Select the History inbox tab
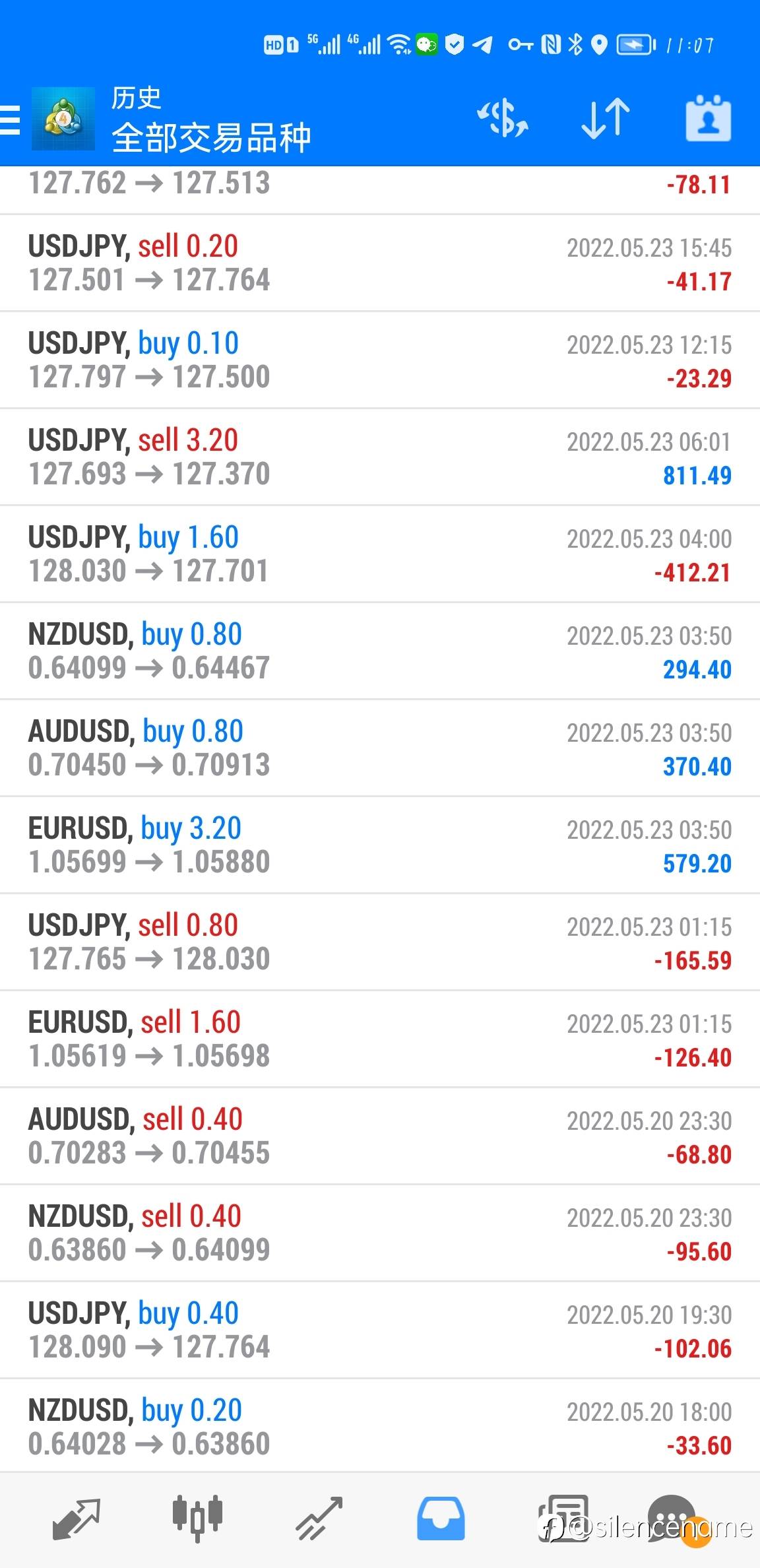 pos(441,1519)
